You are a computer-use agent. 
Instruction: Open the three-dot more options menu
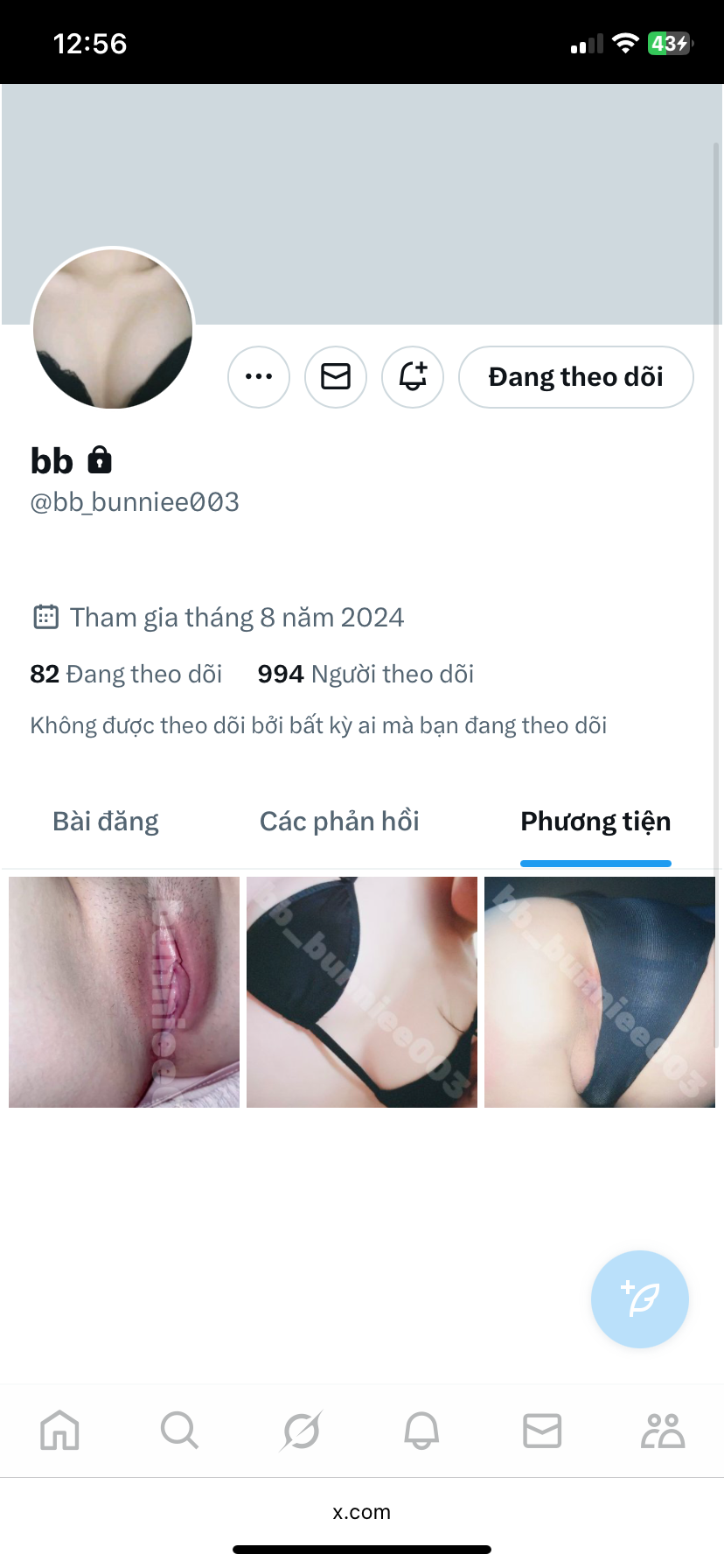(259, 377)
